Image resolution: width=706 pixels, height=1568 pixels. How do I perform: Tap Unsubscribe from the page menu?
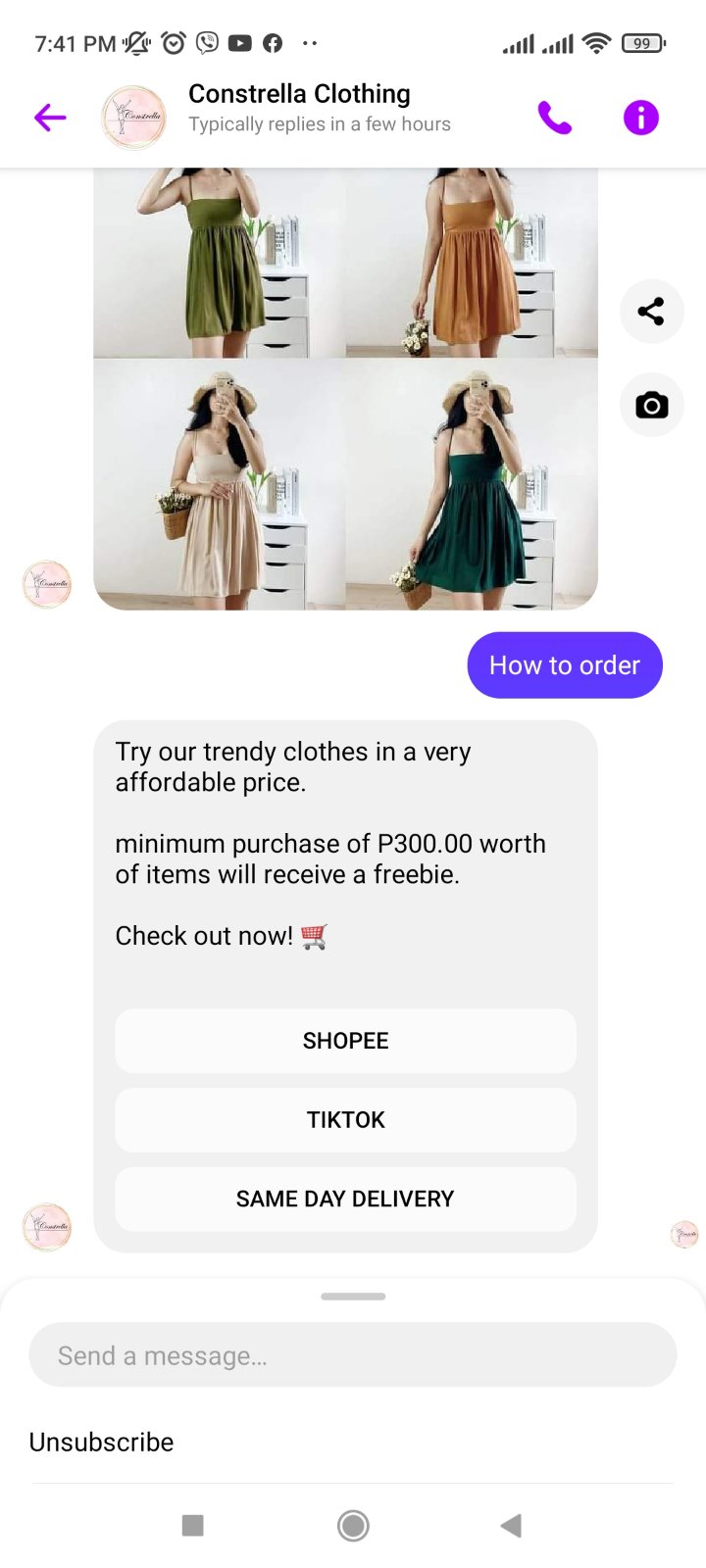pyautogui.click(x=102, y=1443)
